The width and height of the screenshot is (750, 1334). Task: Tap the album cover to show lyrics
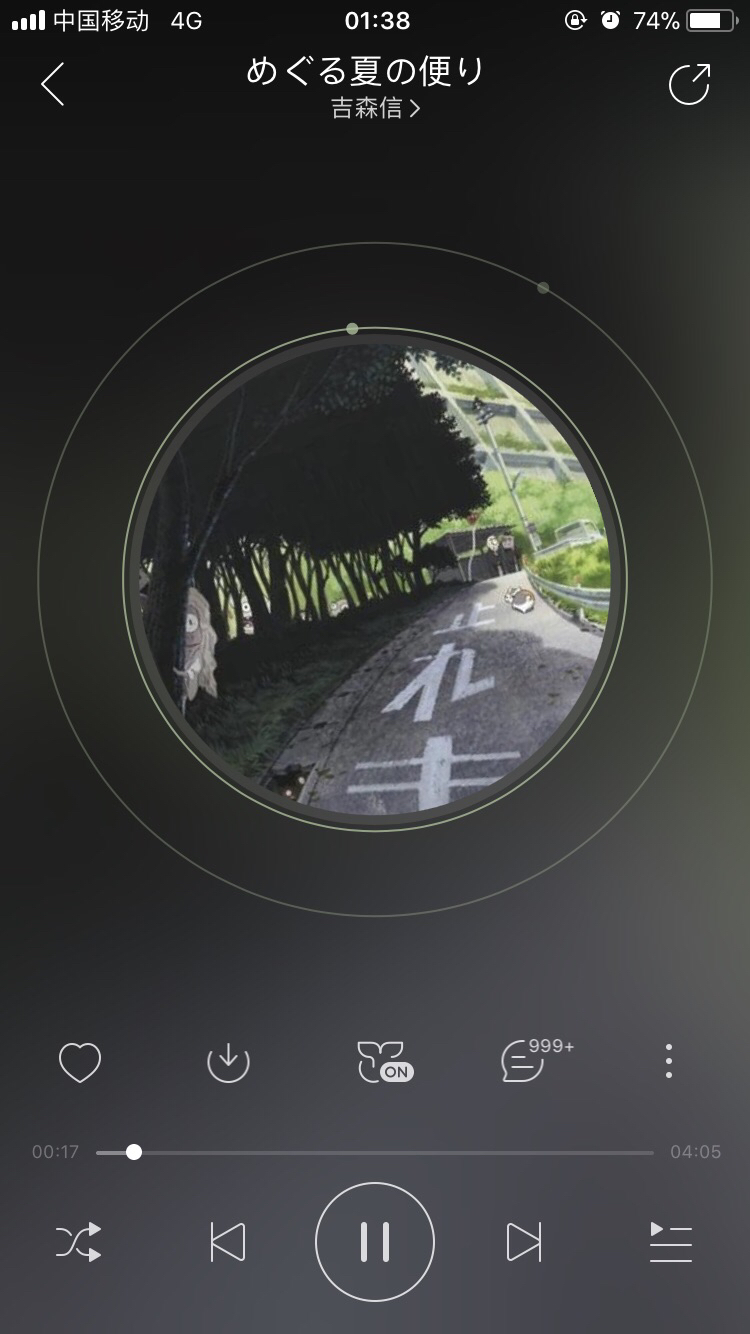tap(375, 579)
